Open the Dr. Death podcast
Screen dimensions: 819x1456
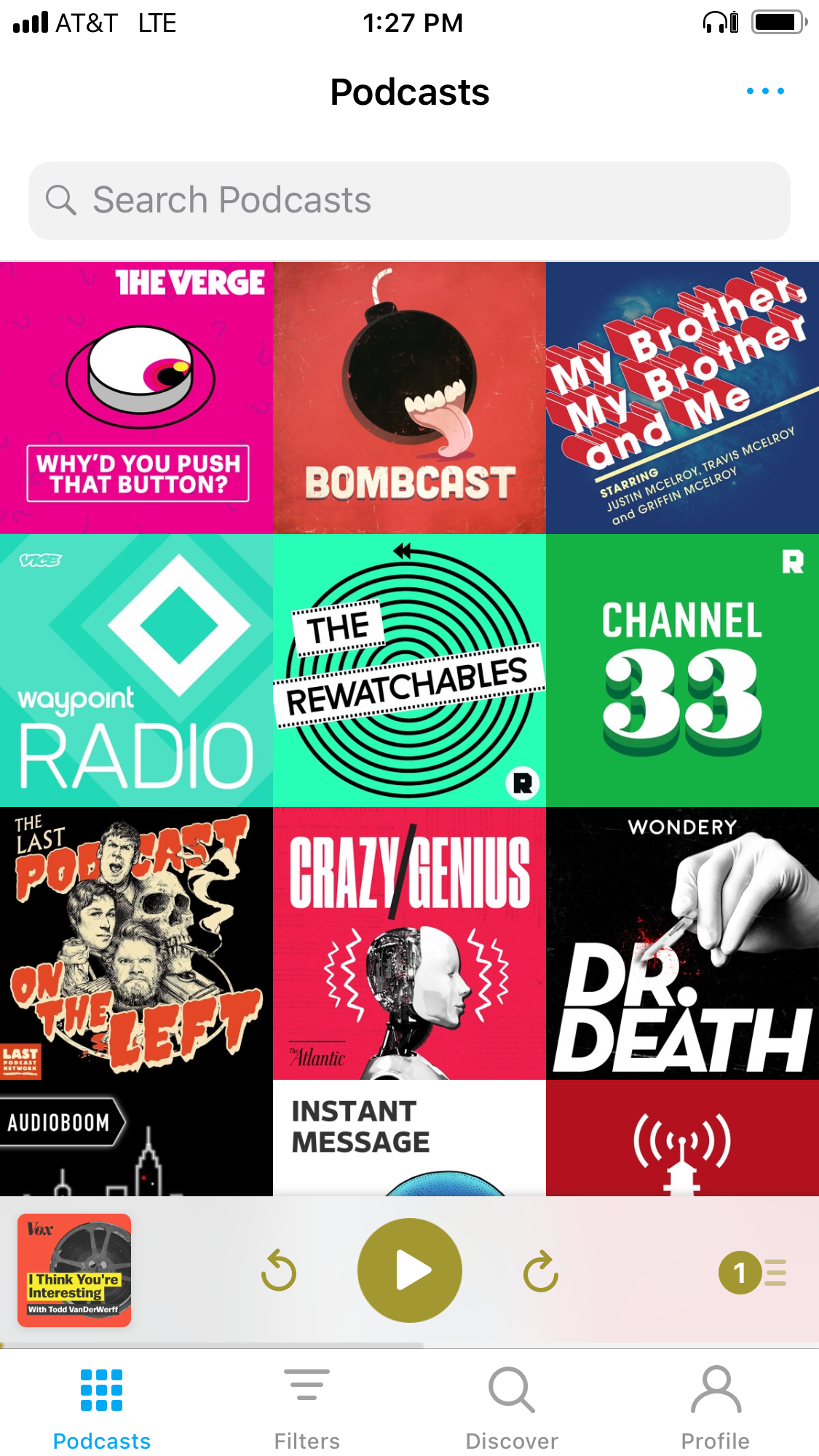pyautogui.click(x=683, y=943)
